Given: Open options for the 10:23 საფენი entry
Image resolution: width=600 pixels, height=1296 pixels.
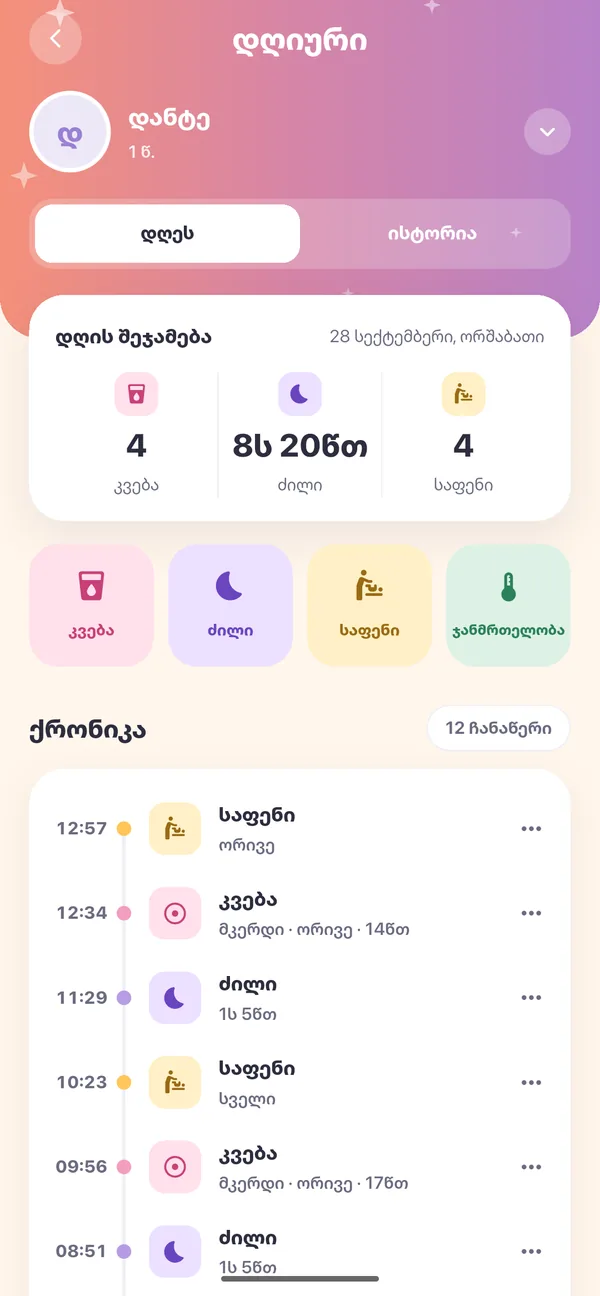Looking at the screenshot, I should pyautogui.click(x=531, y=1082).
